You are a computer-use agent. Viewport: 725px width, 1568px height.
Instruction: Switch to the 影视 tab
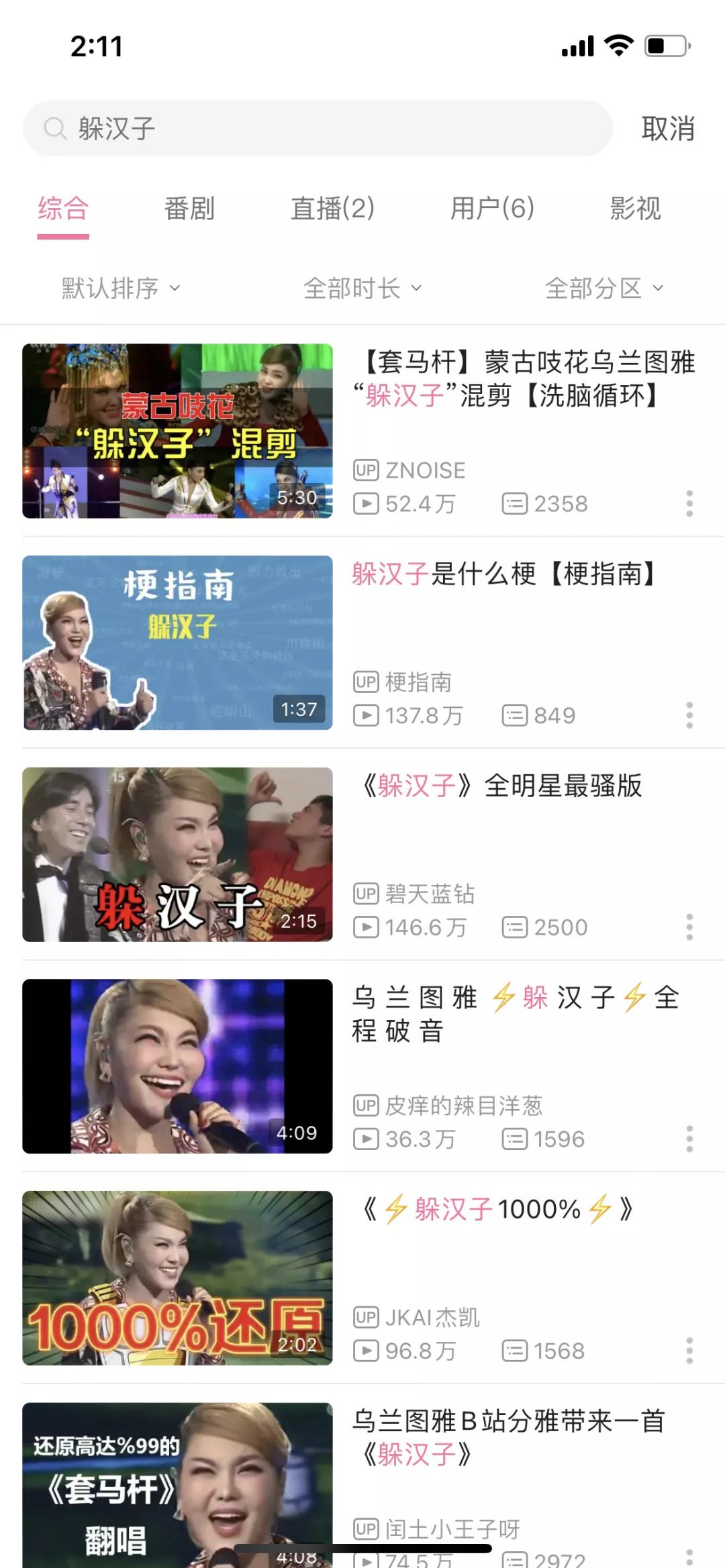point(634,209)
